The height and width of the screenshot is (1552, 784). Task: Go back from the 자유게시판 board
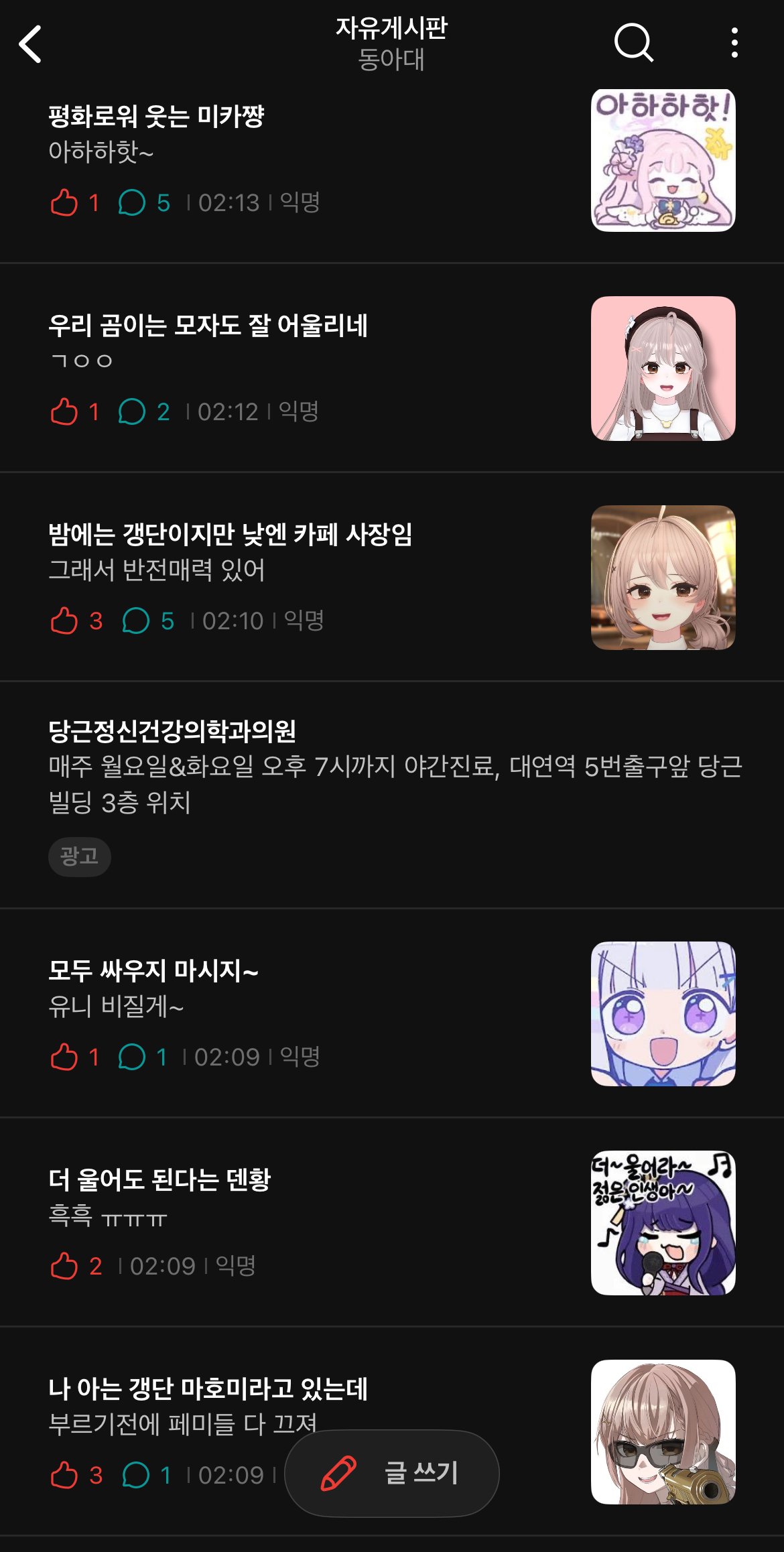pyautogui.click(x=31, y=44)
